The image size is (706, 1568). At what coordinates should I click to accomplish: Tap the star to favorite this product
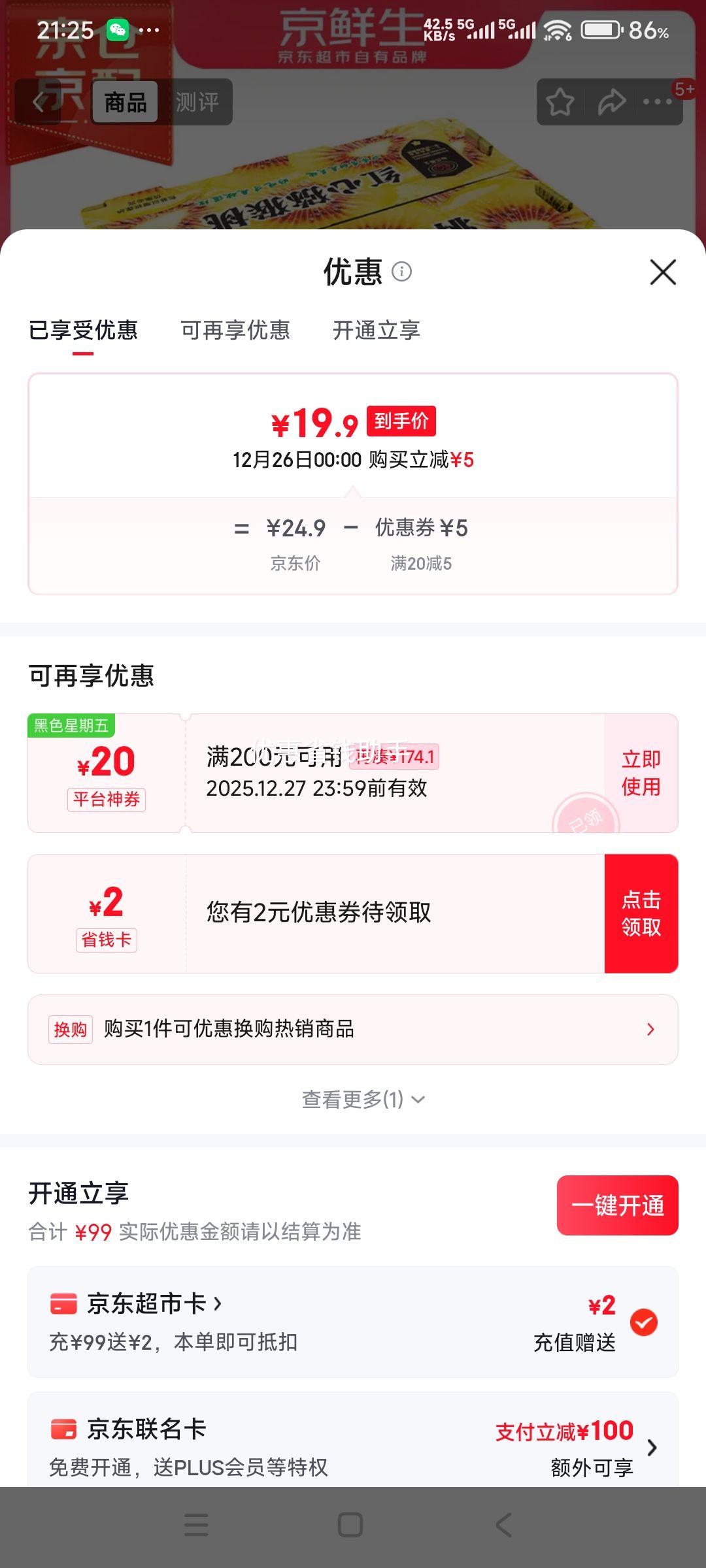pos(561,101)
